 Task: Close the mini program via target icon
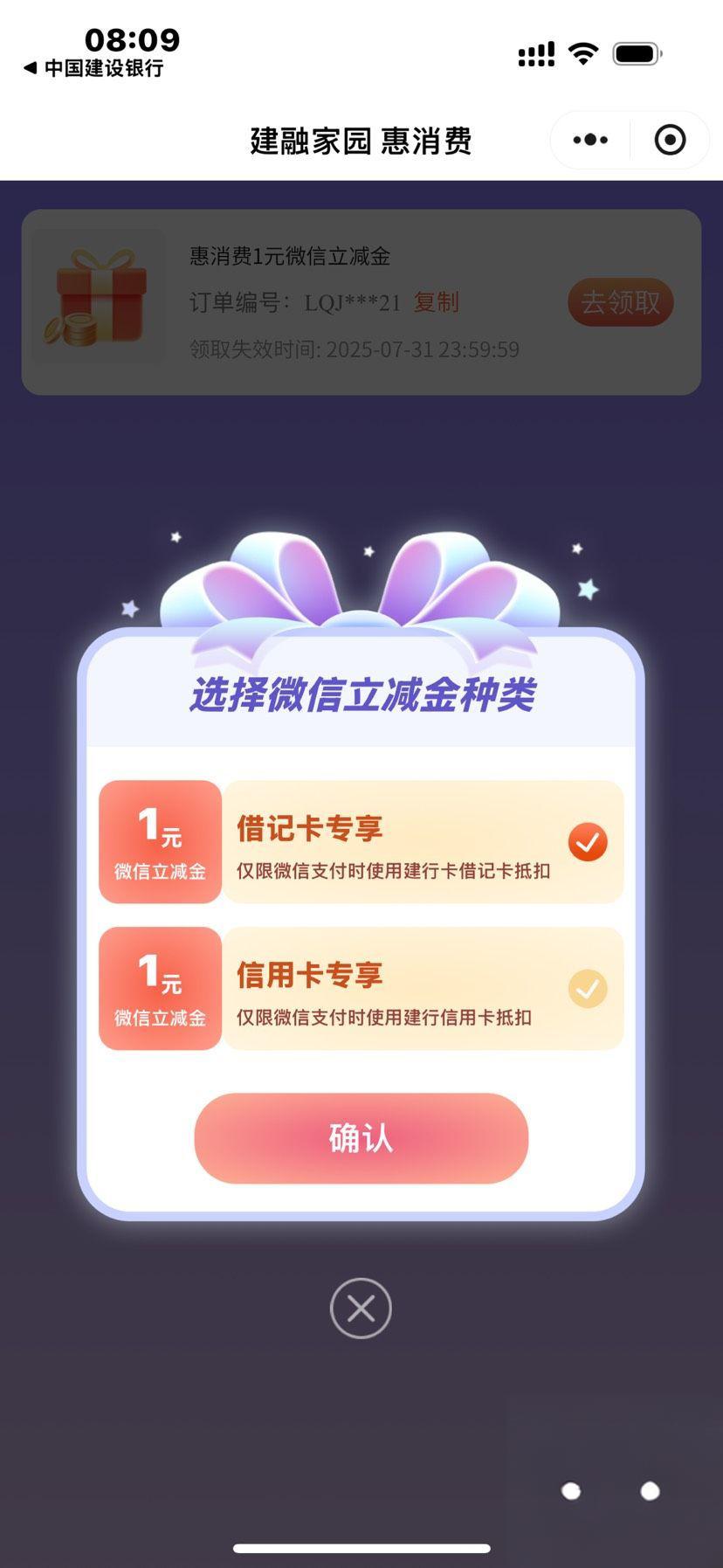670,140
